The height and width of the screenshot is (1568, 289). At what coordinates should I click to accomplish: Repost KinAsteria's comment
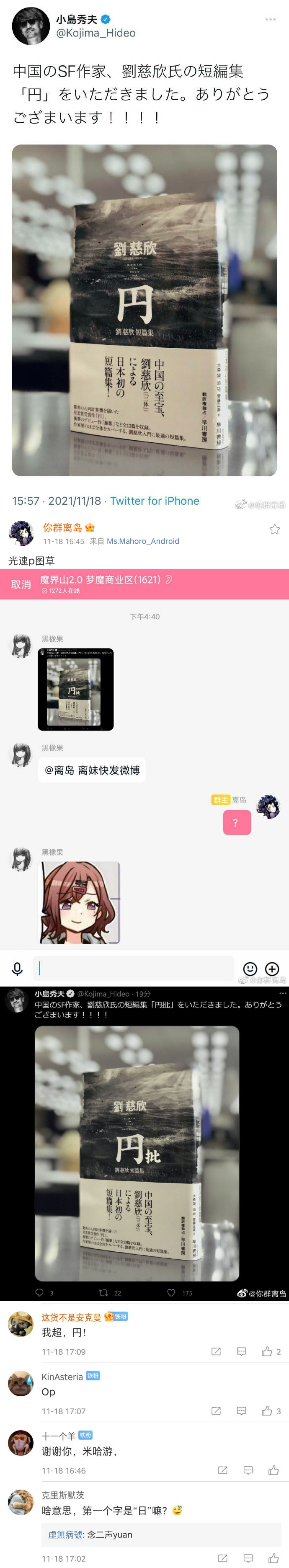[216, 1411]
